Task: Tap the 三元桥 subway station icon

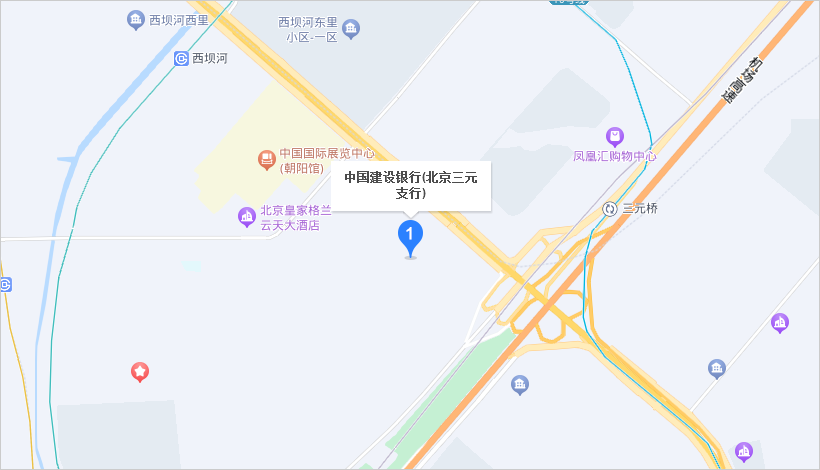Action: point(610,209)
